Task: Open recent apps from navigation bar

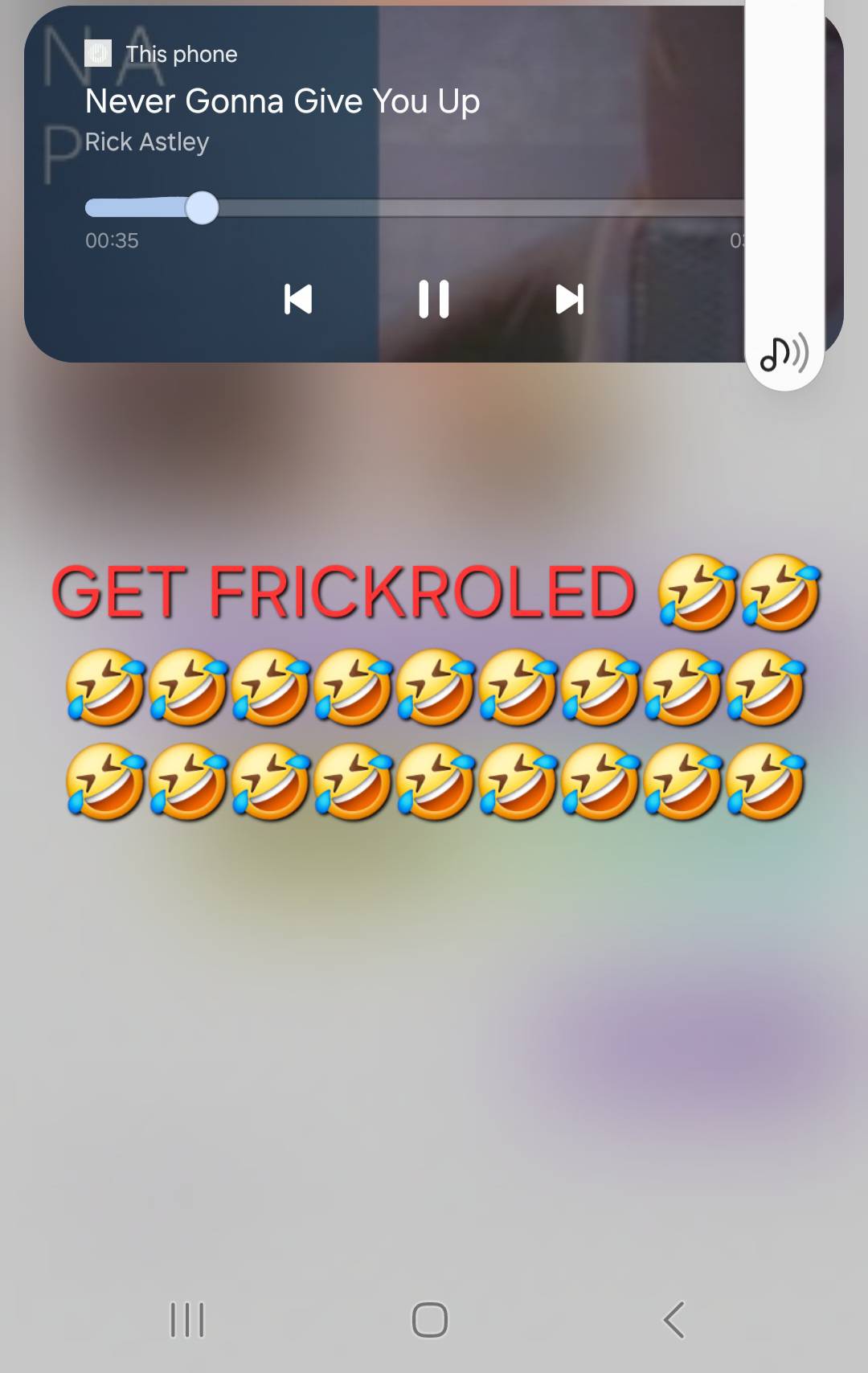Action: tap(187, 1319)
